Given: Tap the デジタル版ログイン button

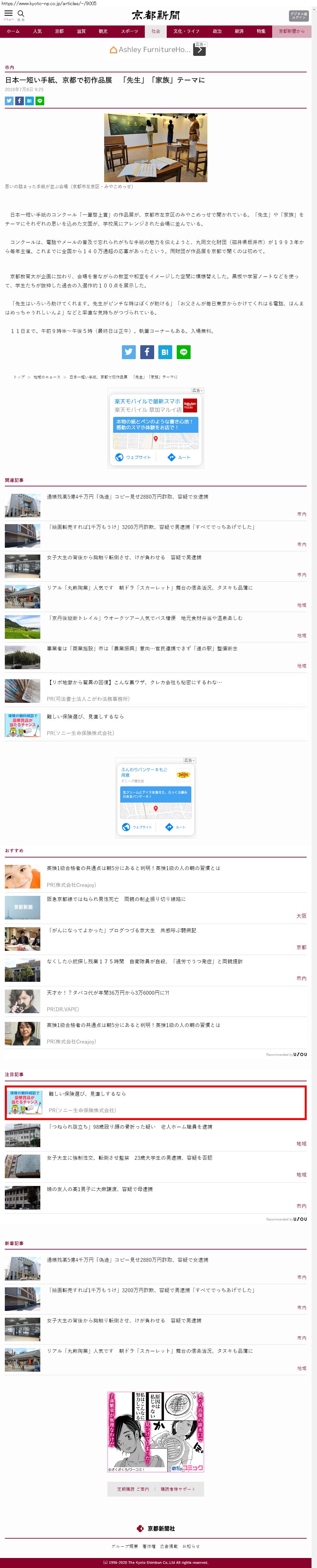Looking at the screenshot, I should pos(298,16).
